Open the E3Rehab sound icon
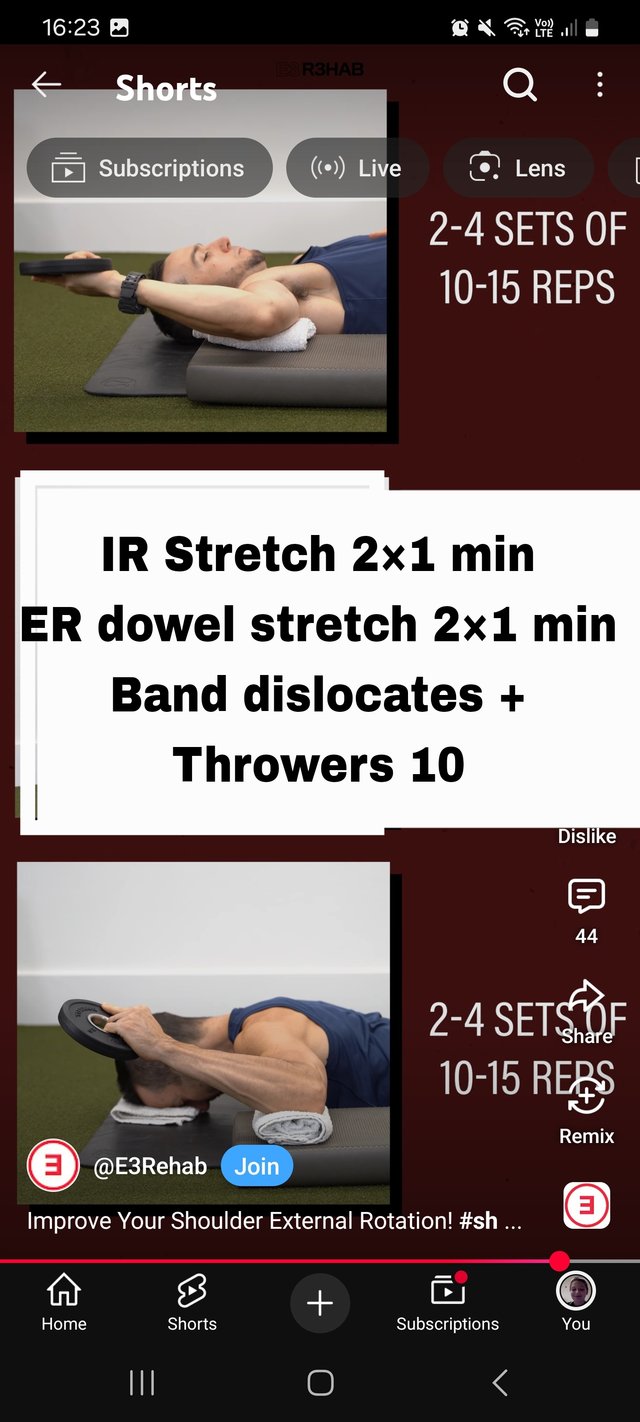Image resolution: width=640 pixels, height=1422 pixels. coord(586,1206)
